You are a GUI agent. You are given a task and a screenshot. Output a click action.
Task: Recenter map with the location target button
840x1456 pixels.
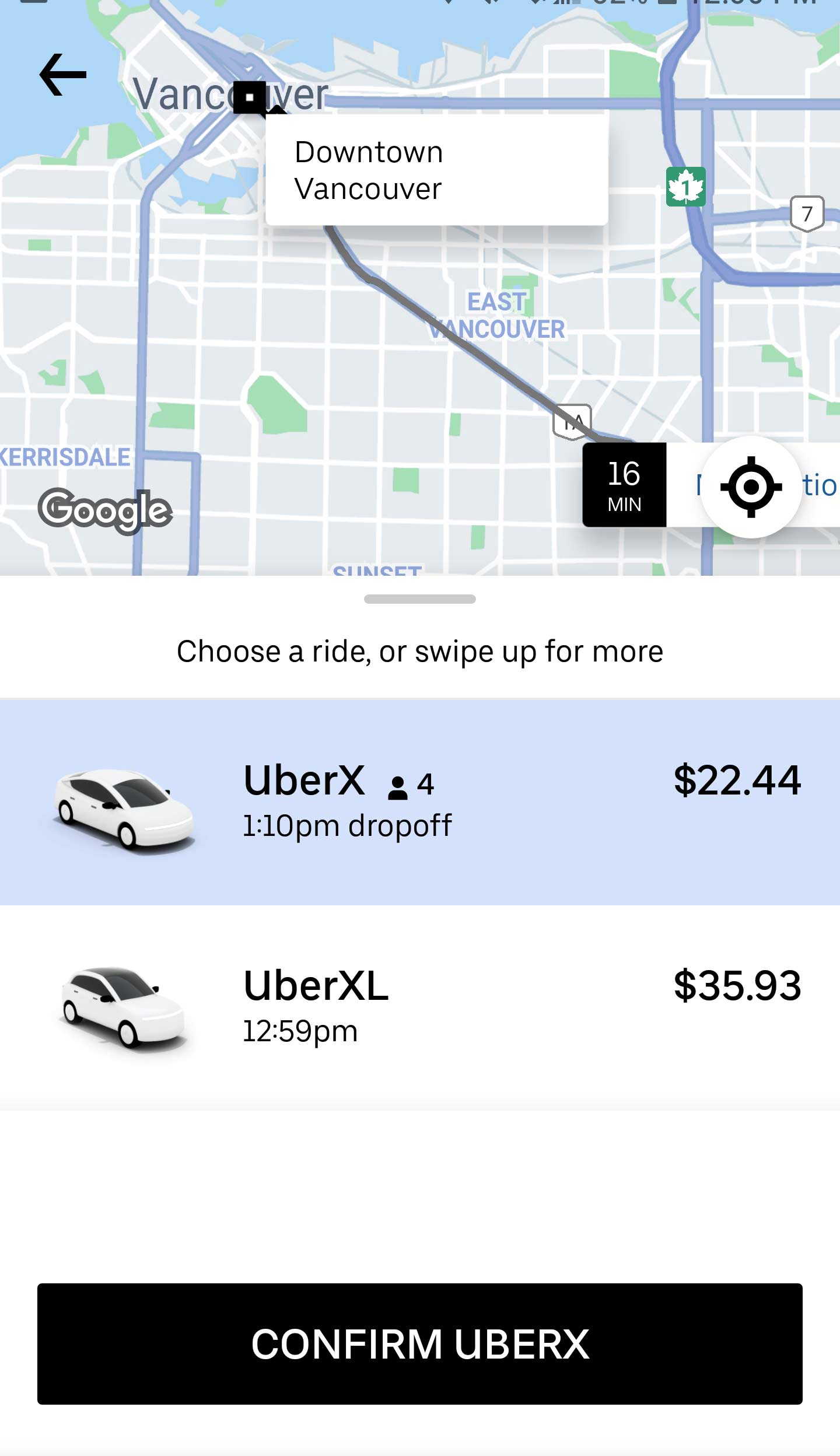point(751,487)
